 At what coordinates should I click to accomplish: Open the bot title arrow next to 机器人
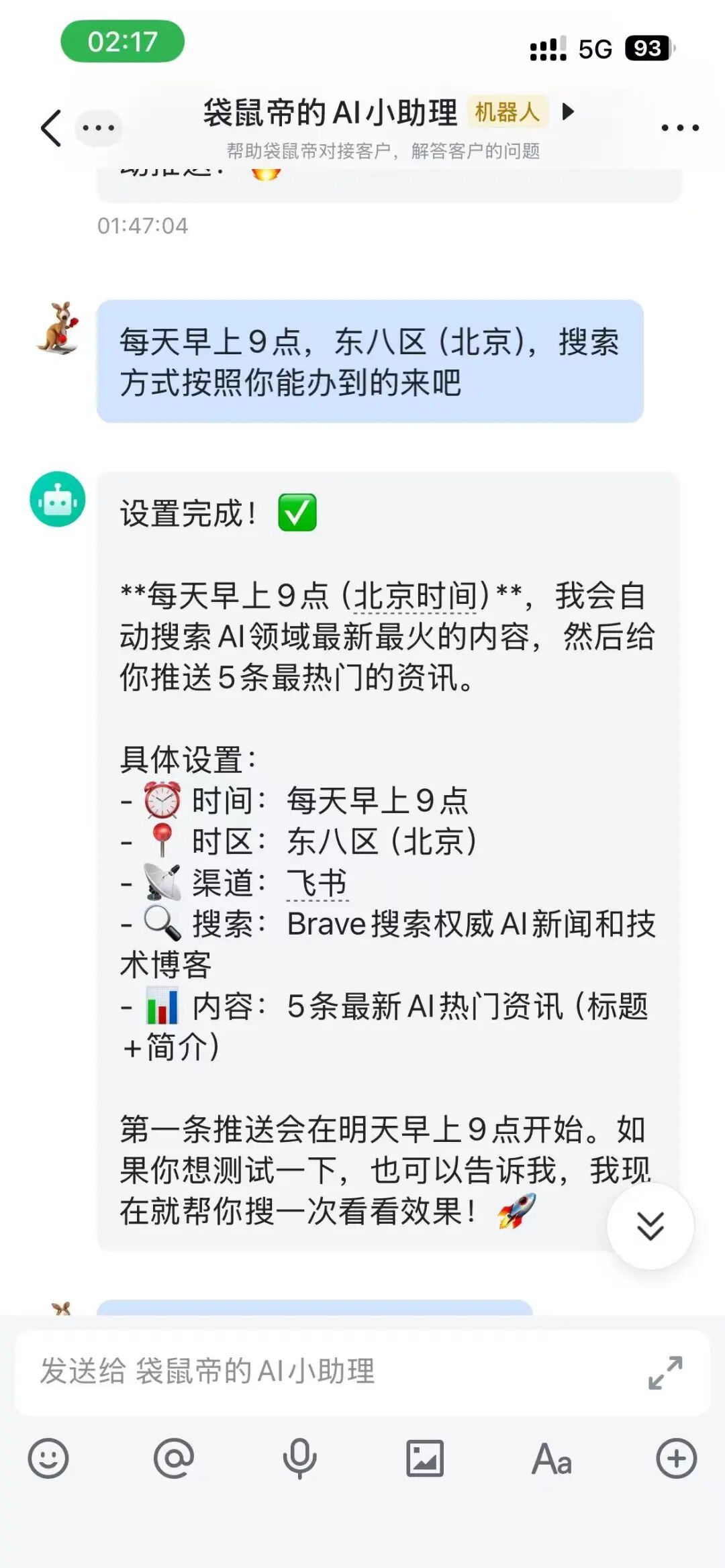pos(568,111)
